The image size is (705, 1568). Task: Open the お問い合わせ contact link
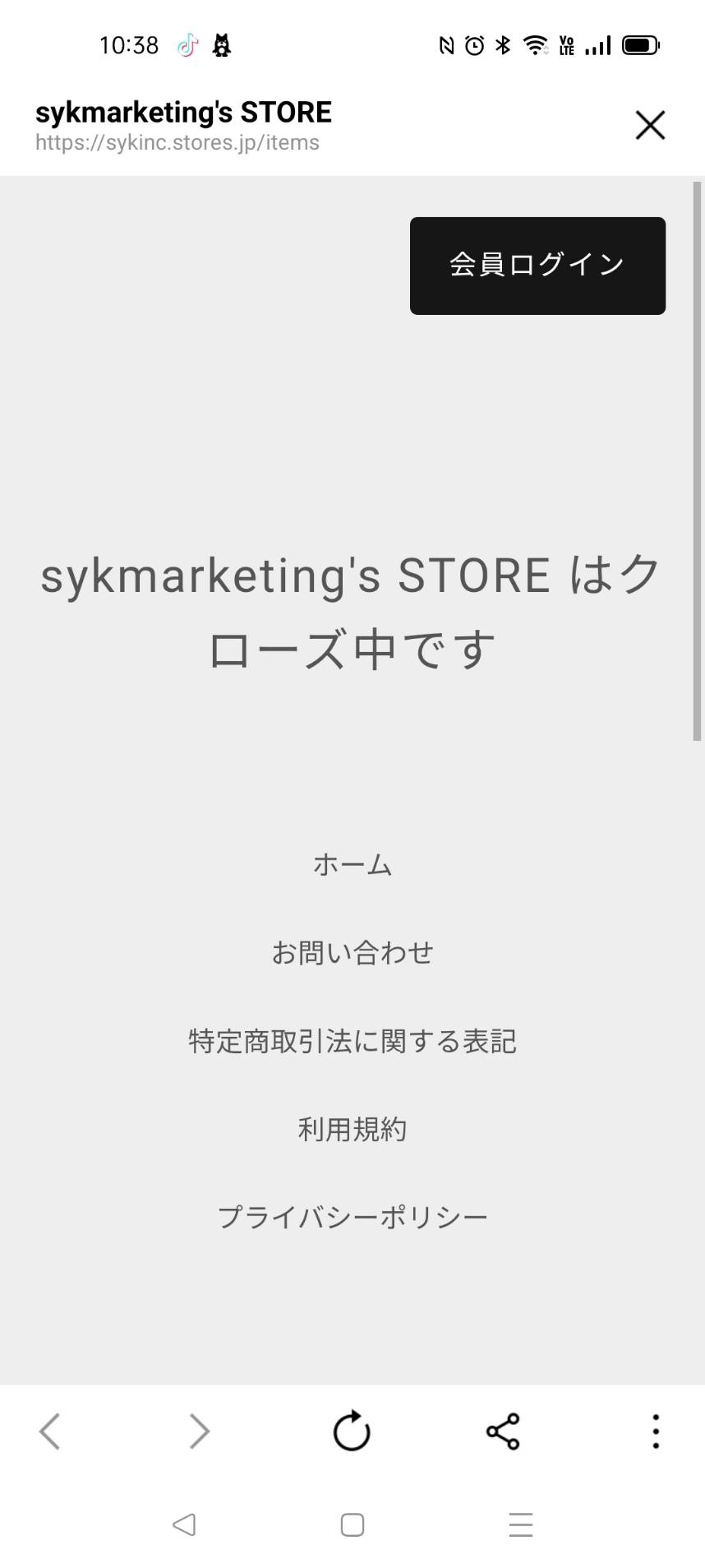tap(352, 952)
